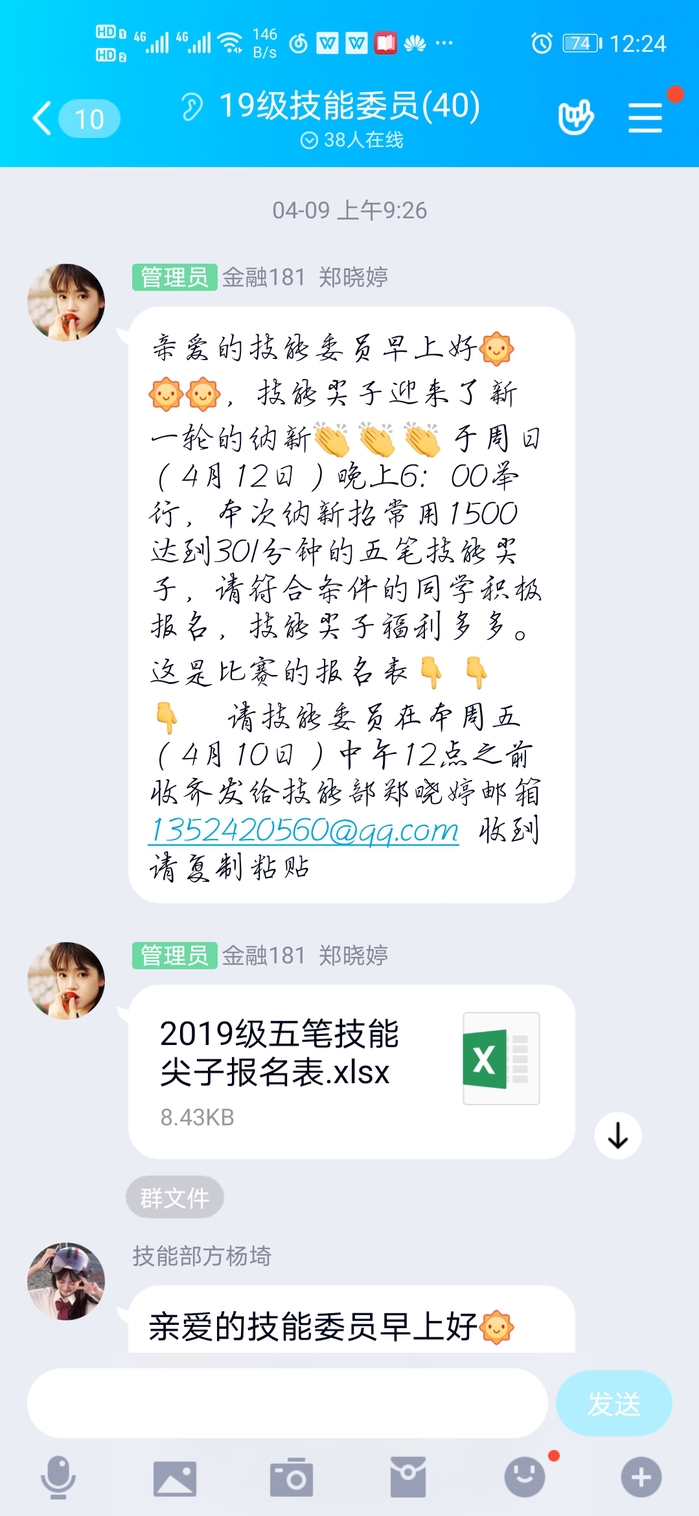This screenshot has width=699, height=1516.
Task: Open the group settings hamburger menu
Action: tap(645, 118)
